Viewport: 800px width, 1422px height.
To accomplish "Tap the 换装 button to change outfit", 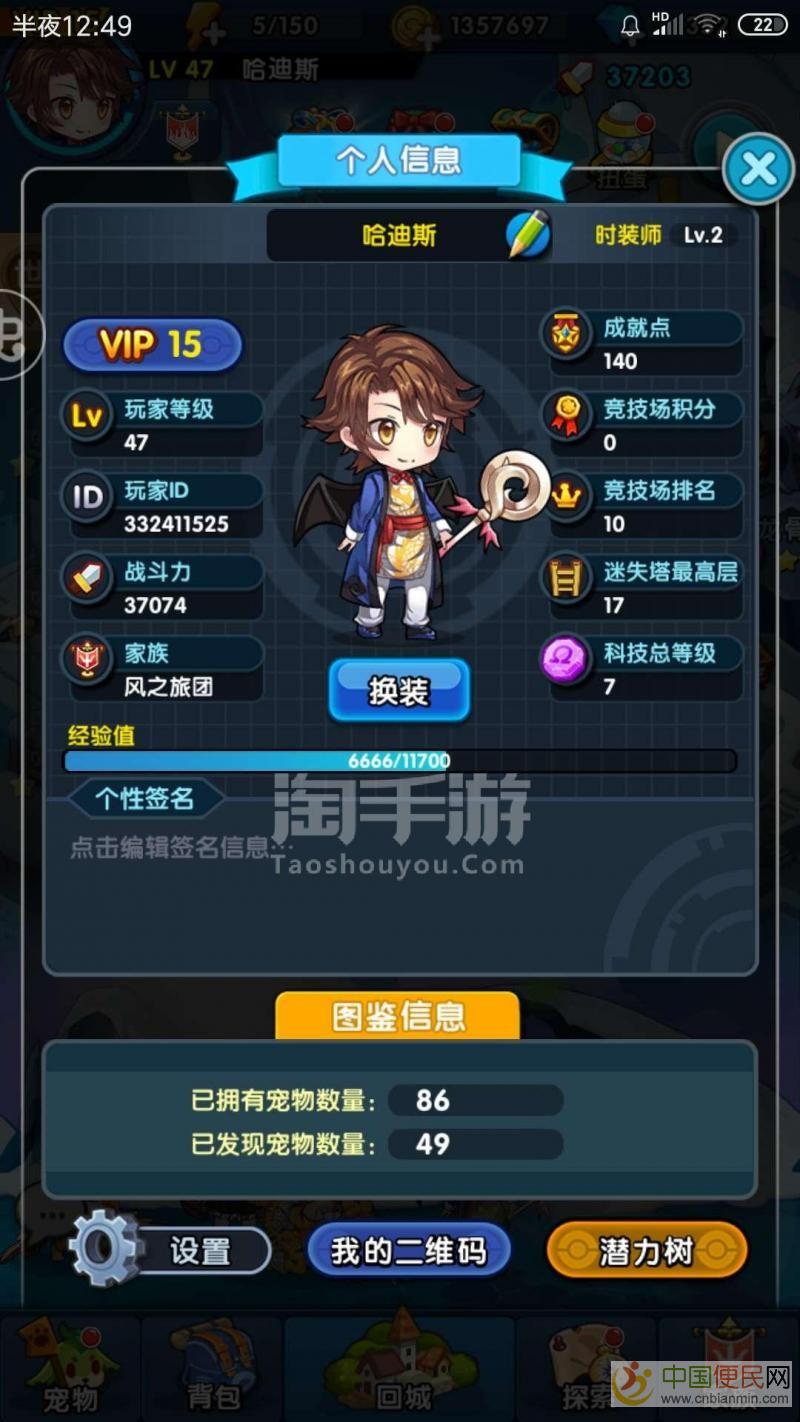I will pos(399,690).
